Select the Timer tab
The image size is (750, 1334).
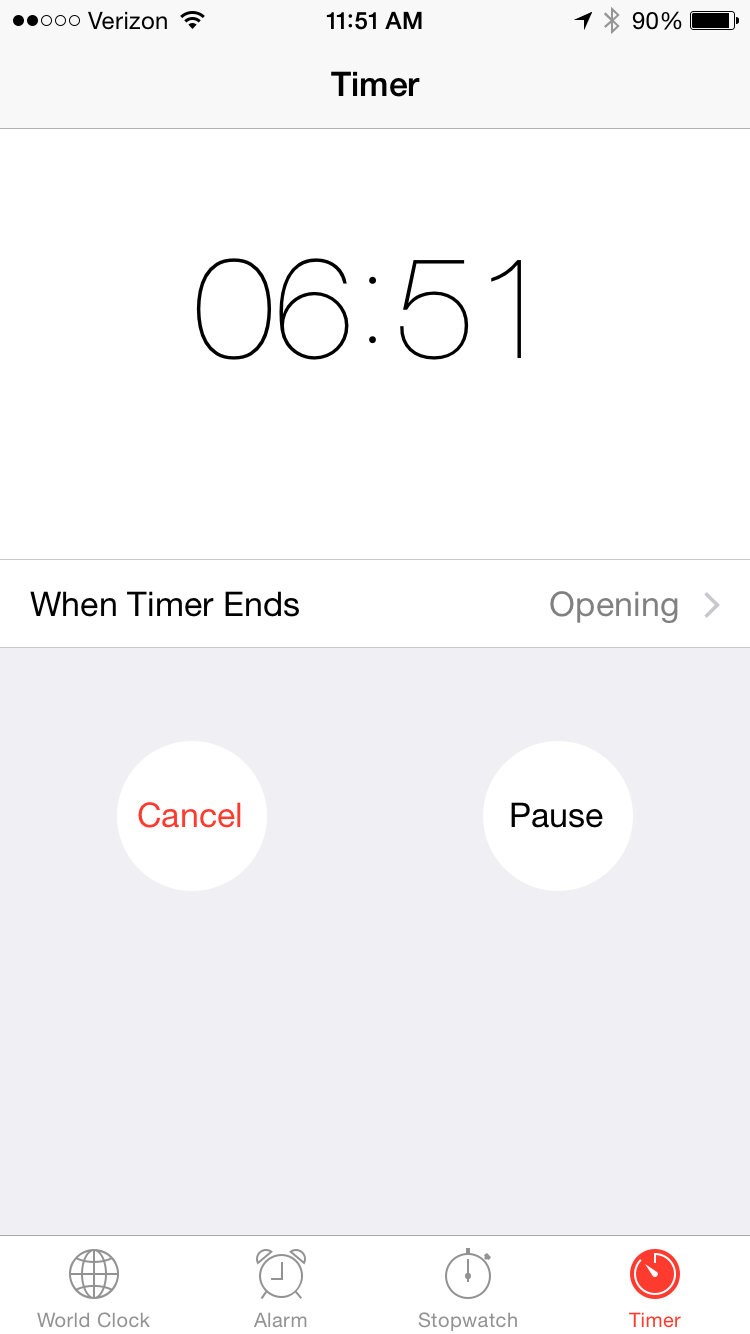click(x=655, y=1288)
